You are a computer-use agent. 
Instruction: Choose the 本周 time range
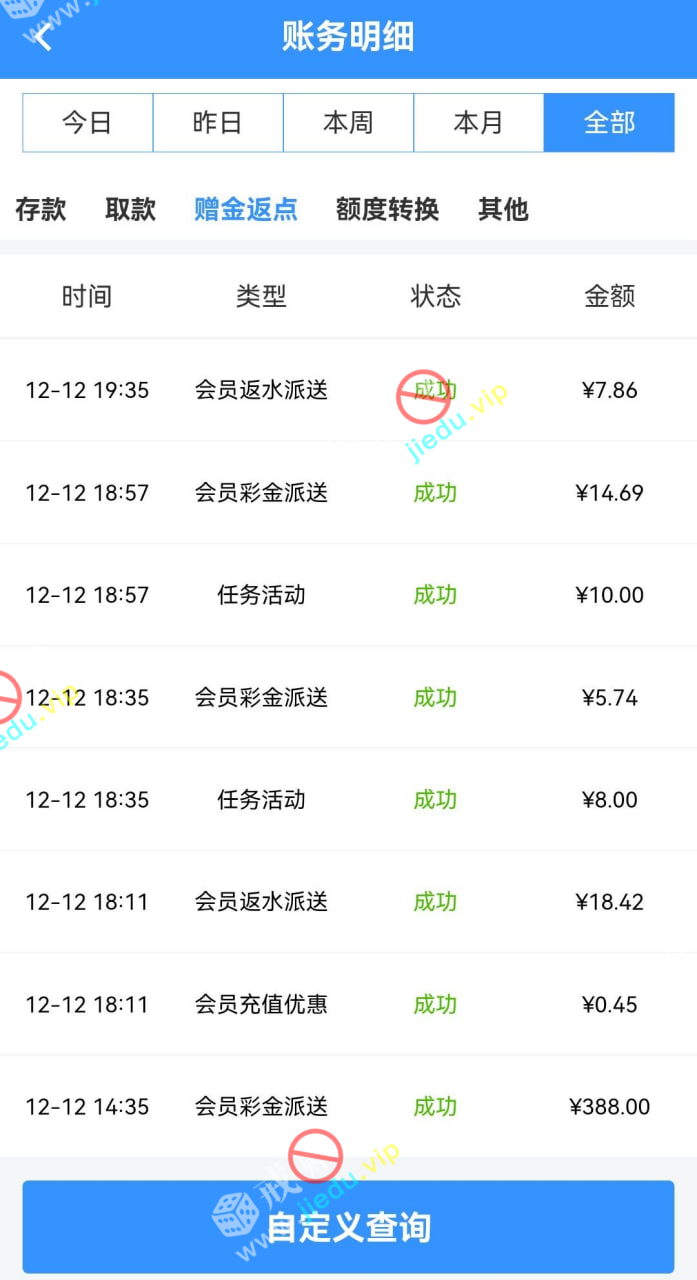point(348,123)
